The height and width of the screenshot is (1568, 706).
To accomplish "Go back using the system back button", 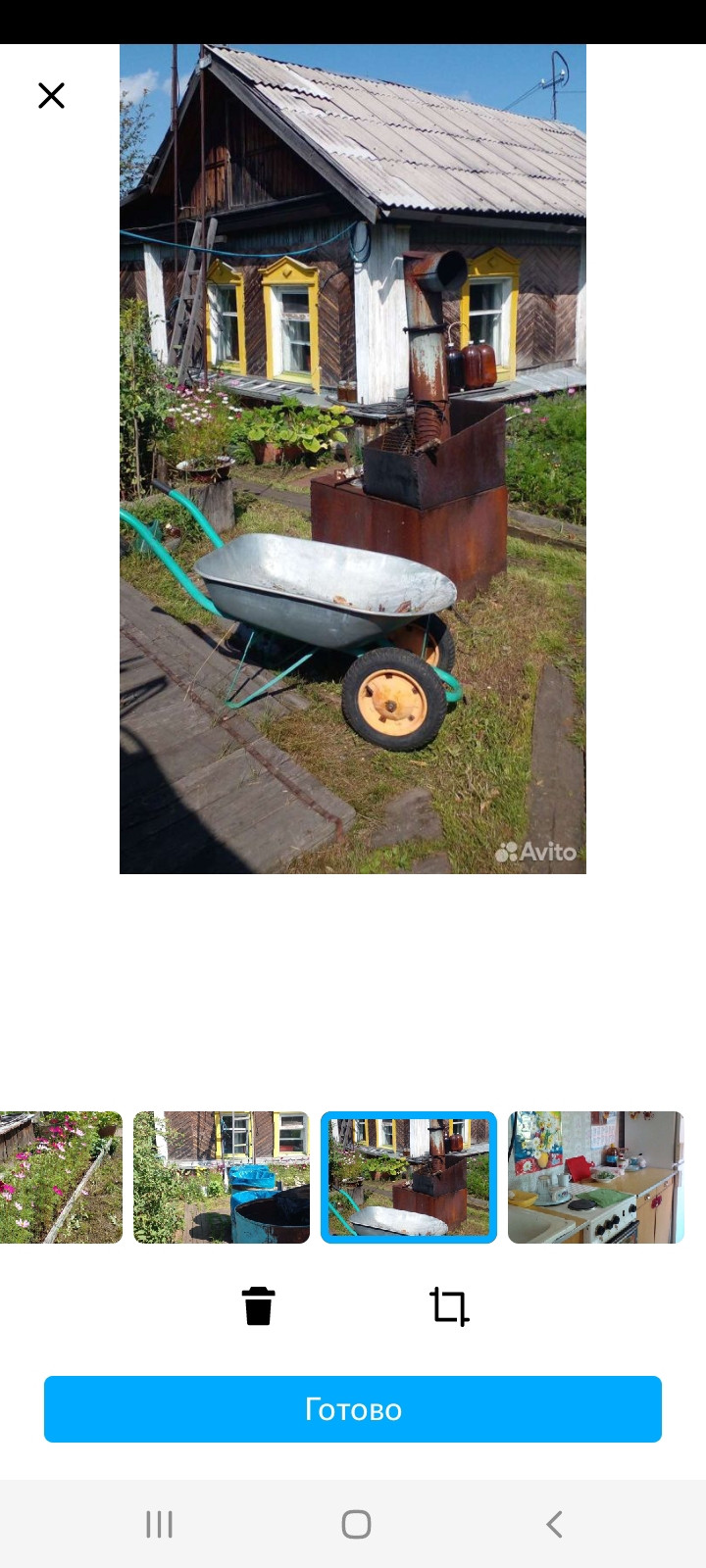I will tap(554, 1524).
